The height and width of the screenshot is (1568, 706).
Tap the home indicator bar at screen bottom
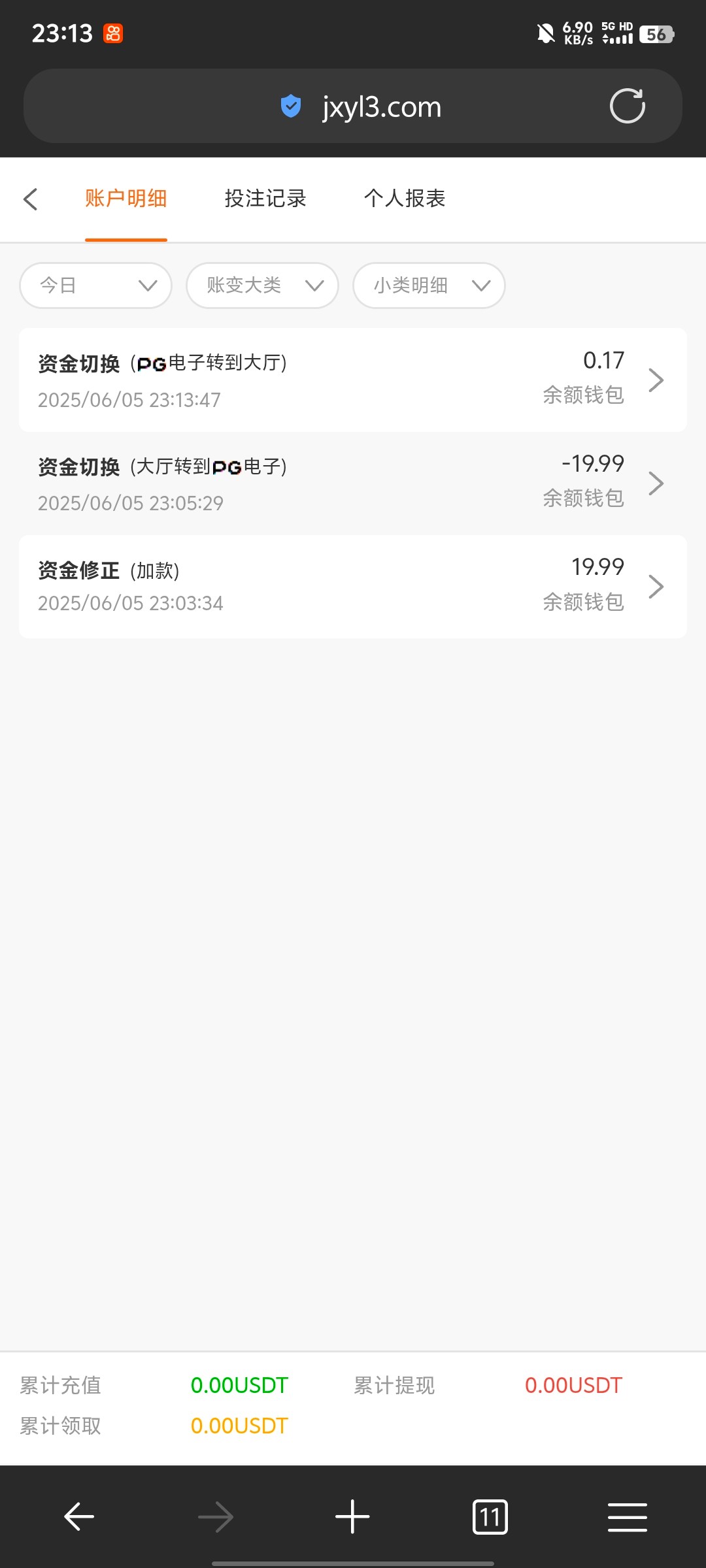tap(353, 1560)
